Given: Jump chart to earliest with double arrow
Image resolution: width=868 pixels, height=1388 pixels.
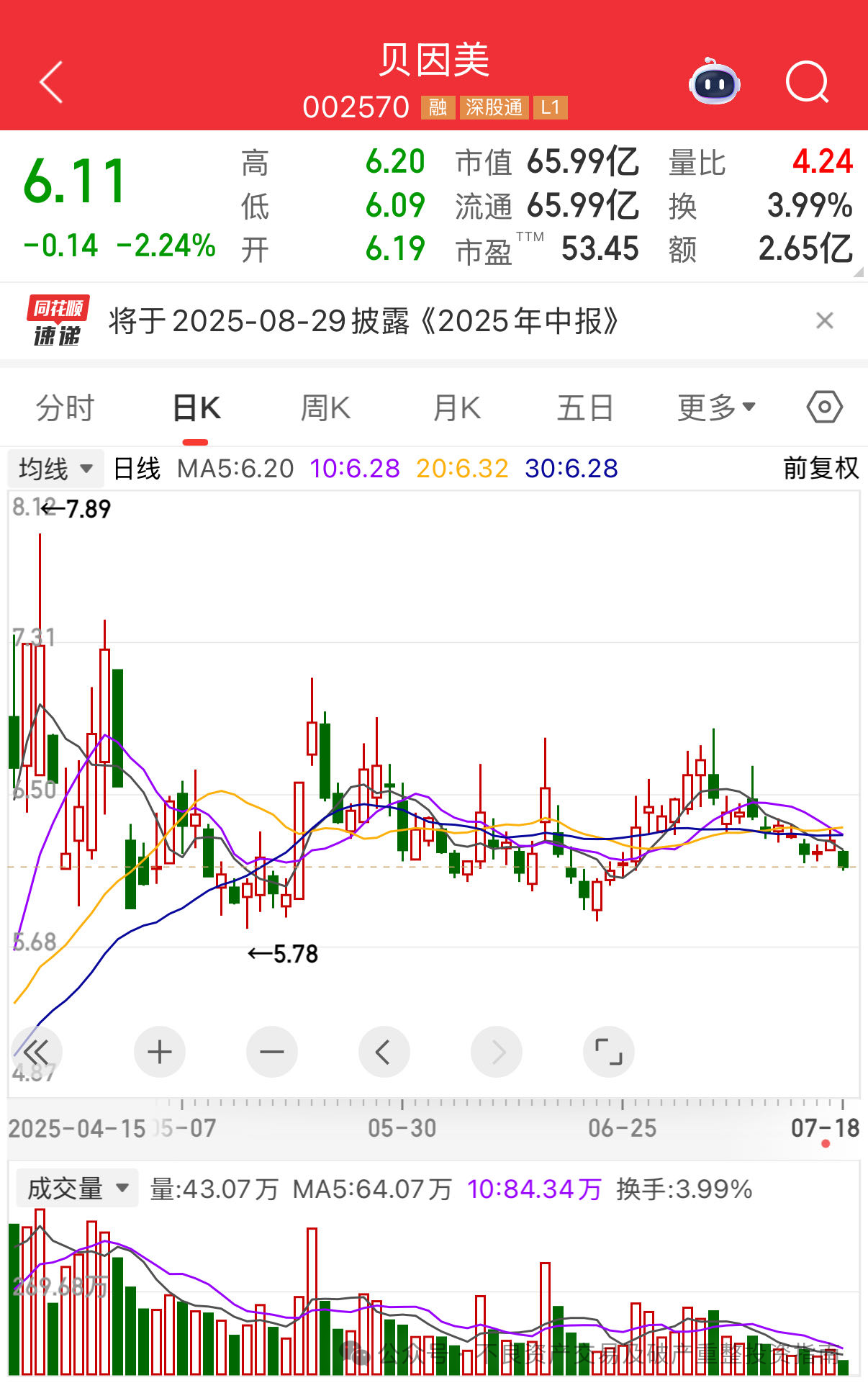Looking at the screenshot, I should click(x=36, y=1052).
